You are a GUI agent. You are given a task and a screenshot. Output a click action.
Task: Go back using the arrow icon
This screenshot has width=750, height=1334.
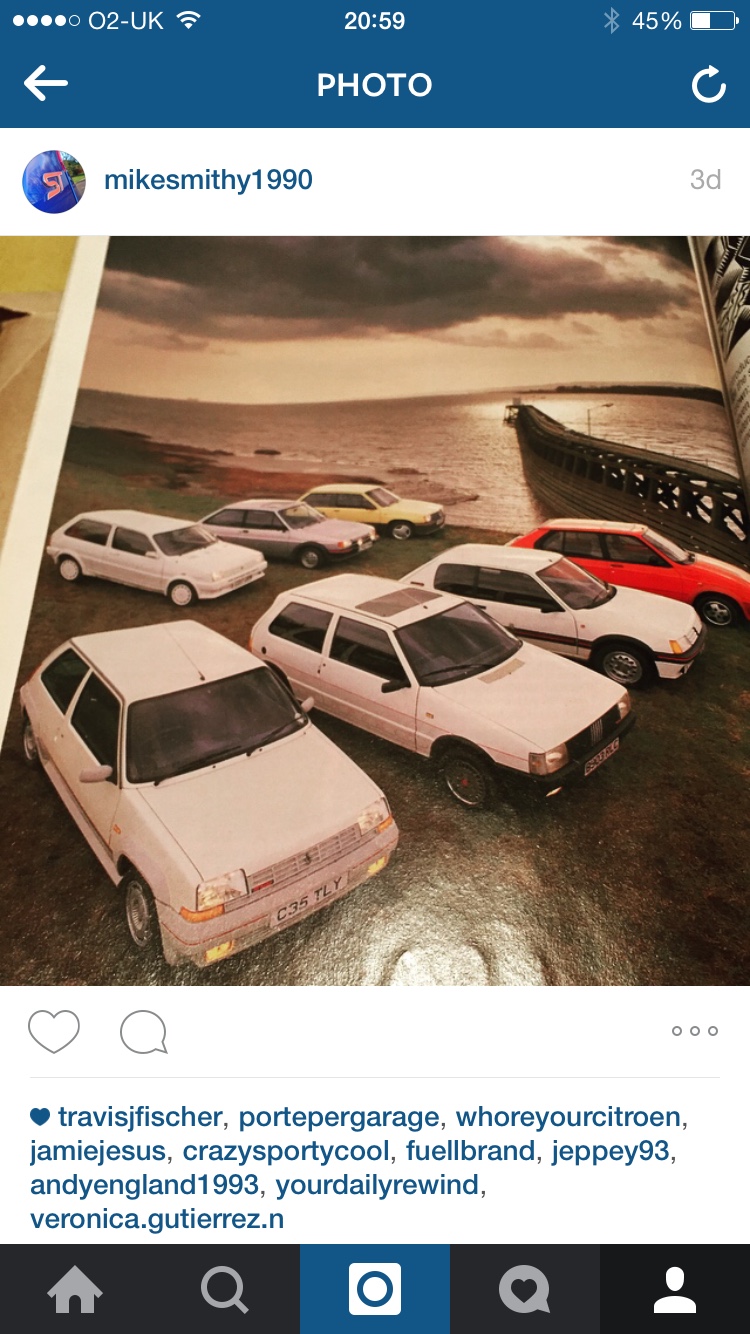point(46,85)
